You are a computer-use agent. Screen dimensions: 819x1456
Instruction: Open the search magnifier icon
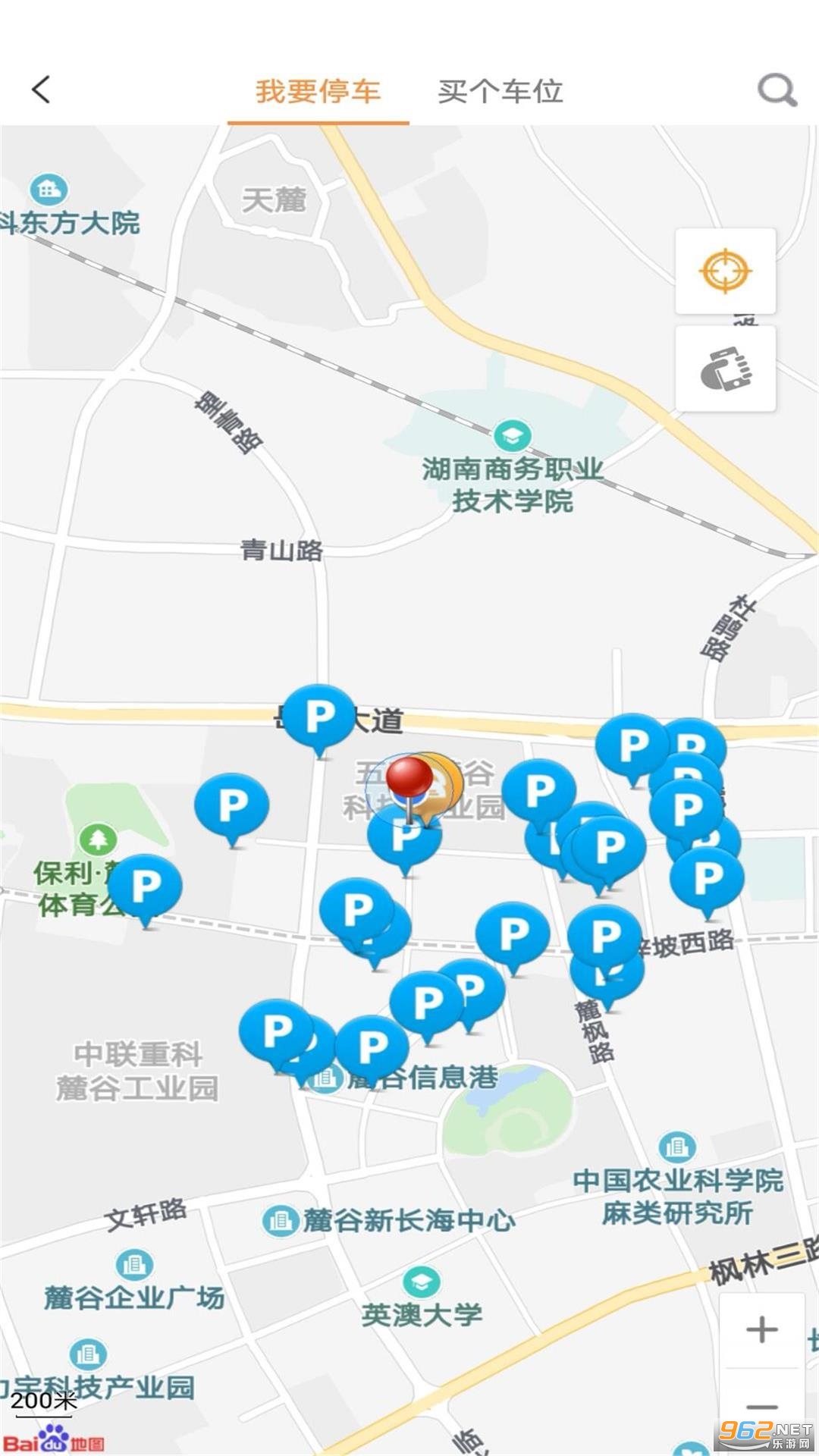(x=777, y=90)
